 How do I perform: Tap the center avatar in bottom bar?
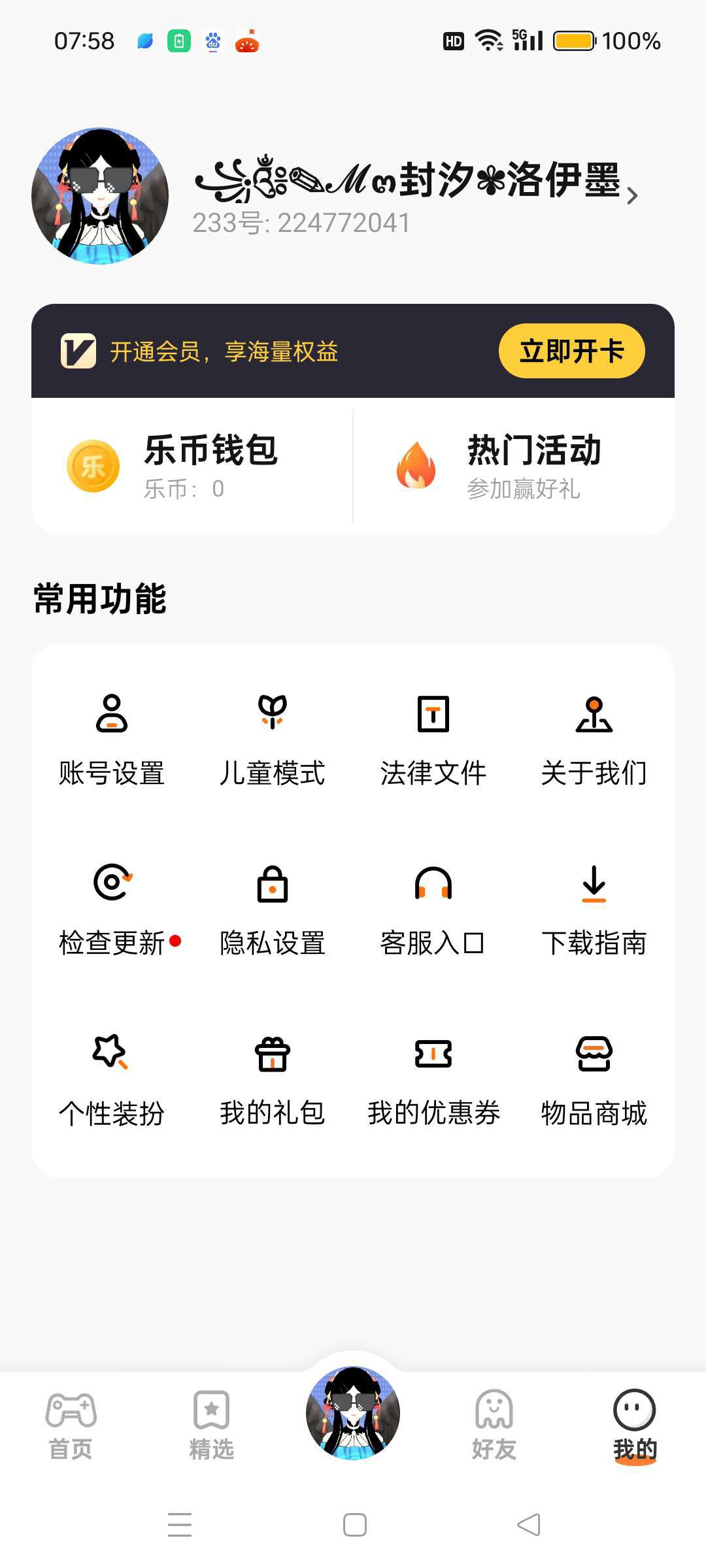tap(353, 1413)
